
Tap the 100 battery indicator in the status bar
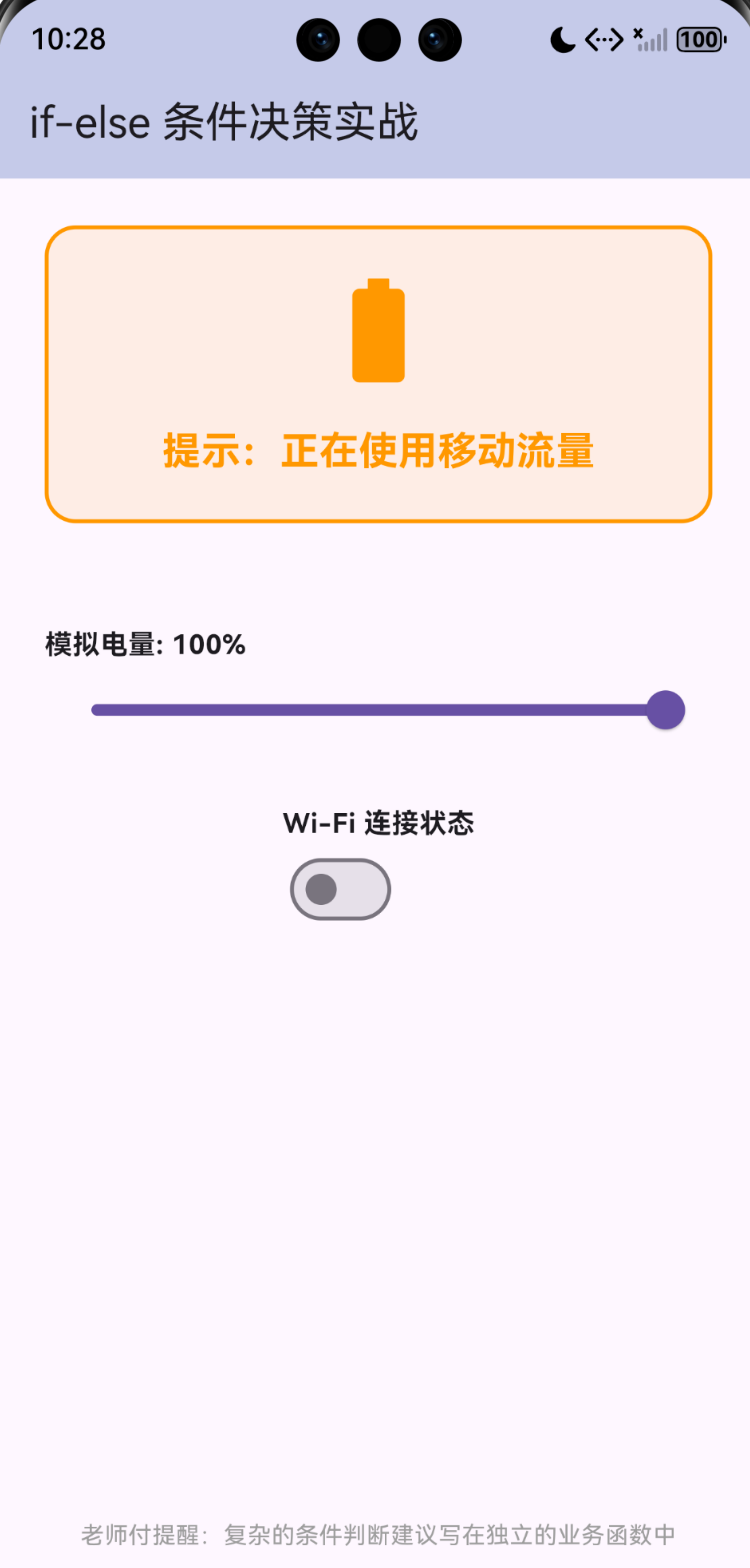click(702, 39)
